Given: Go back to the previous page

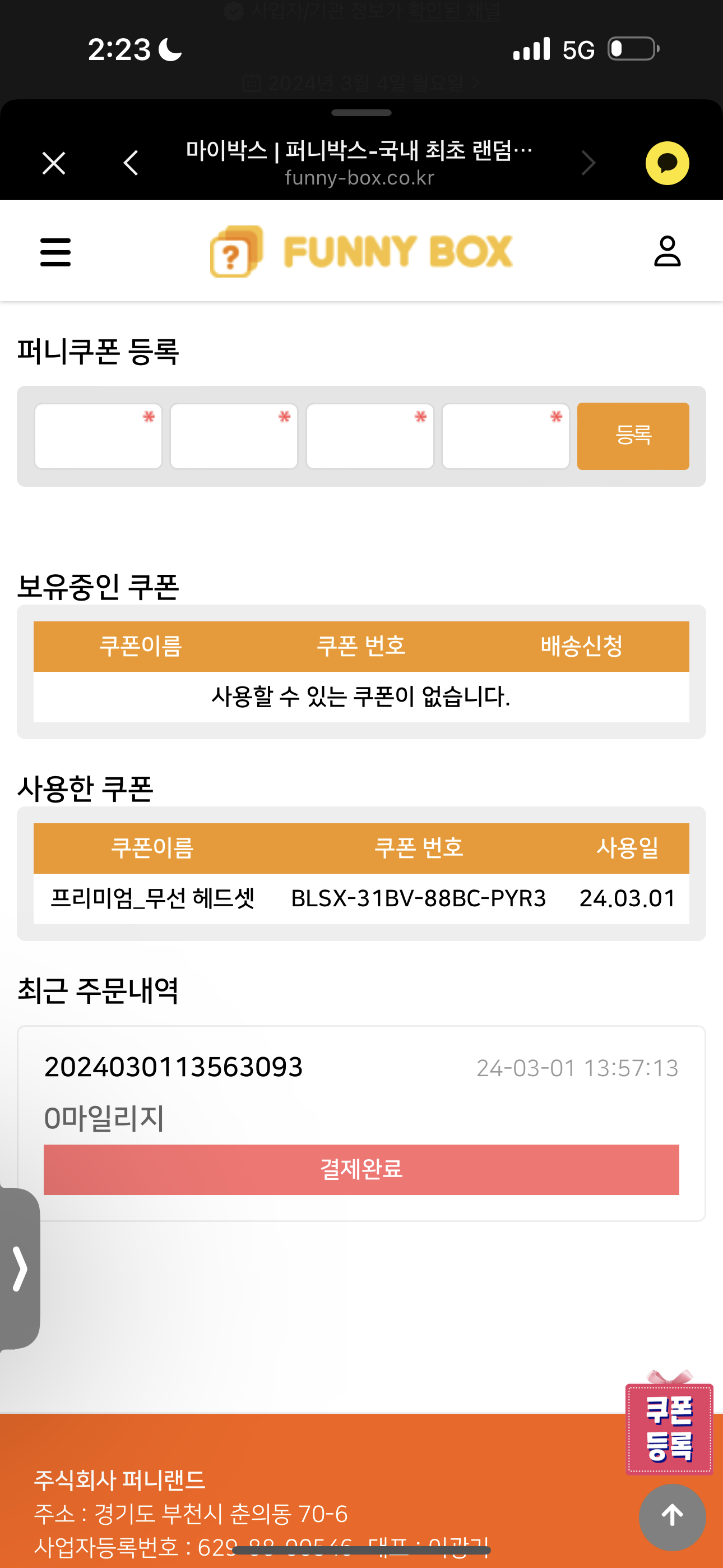Looking at the screenshot, I should tap(131, 163).
